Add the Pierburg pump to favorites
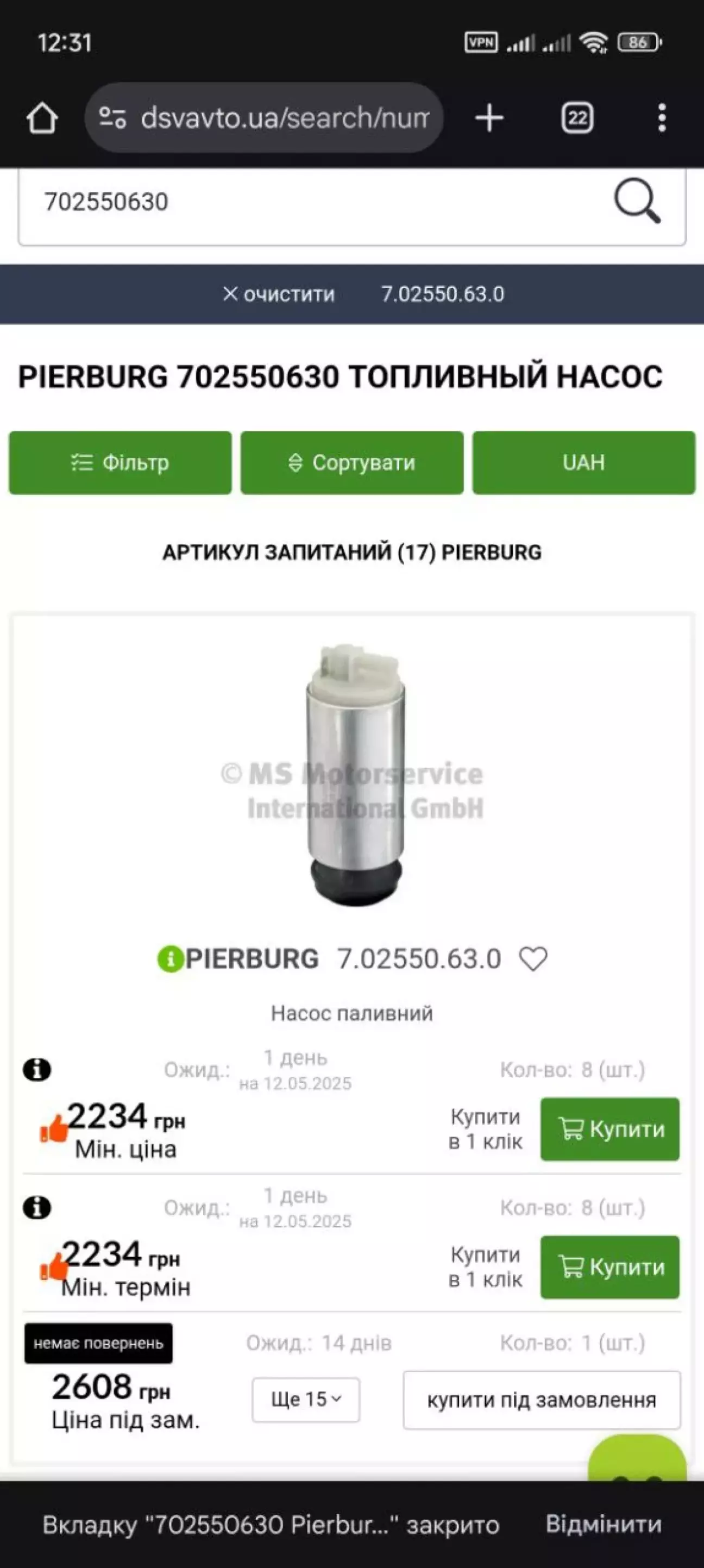This screenshot has height=1568, width=704. pos(533,959)
